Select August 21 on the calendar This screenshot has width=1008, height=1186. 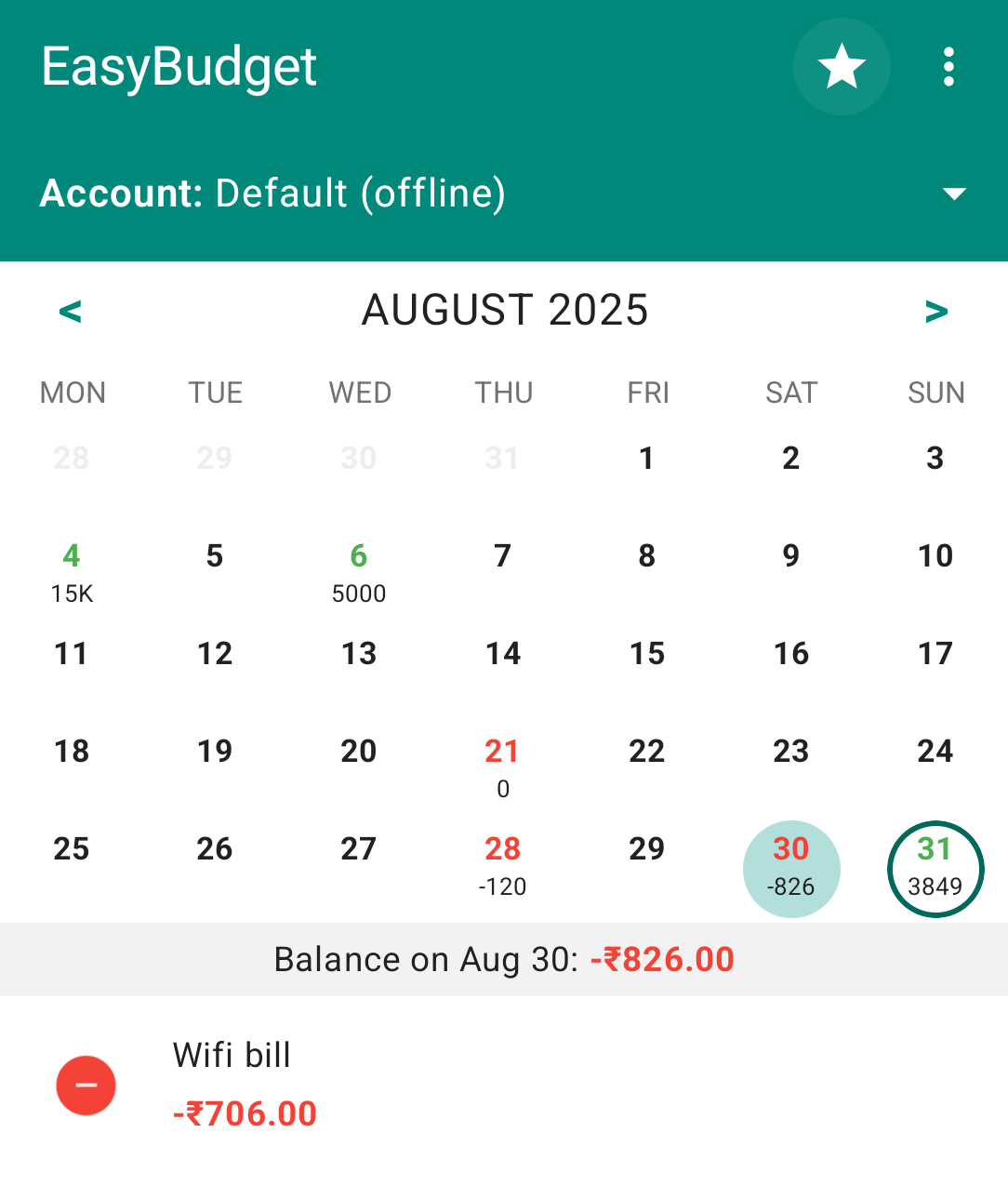coord(503,766)
